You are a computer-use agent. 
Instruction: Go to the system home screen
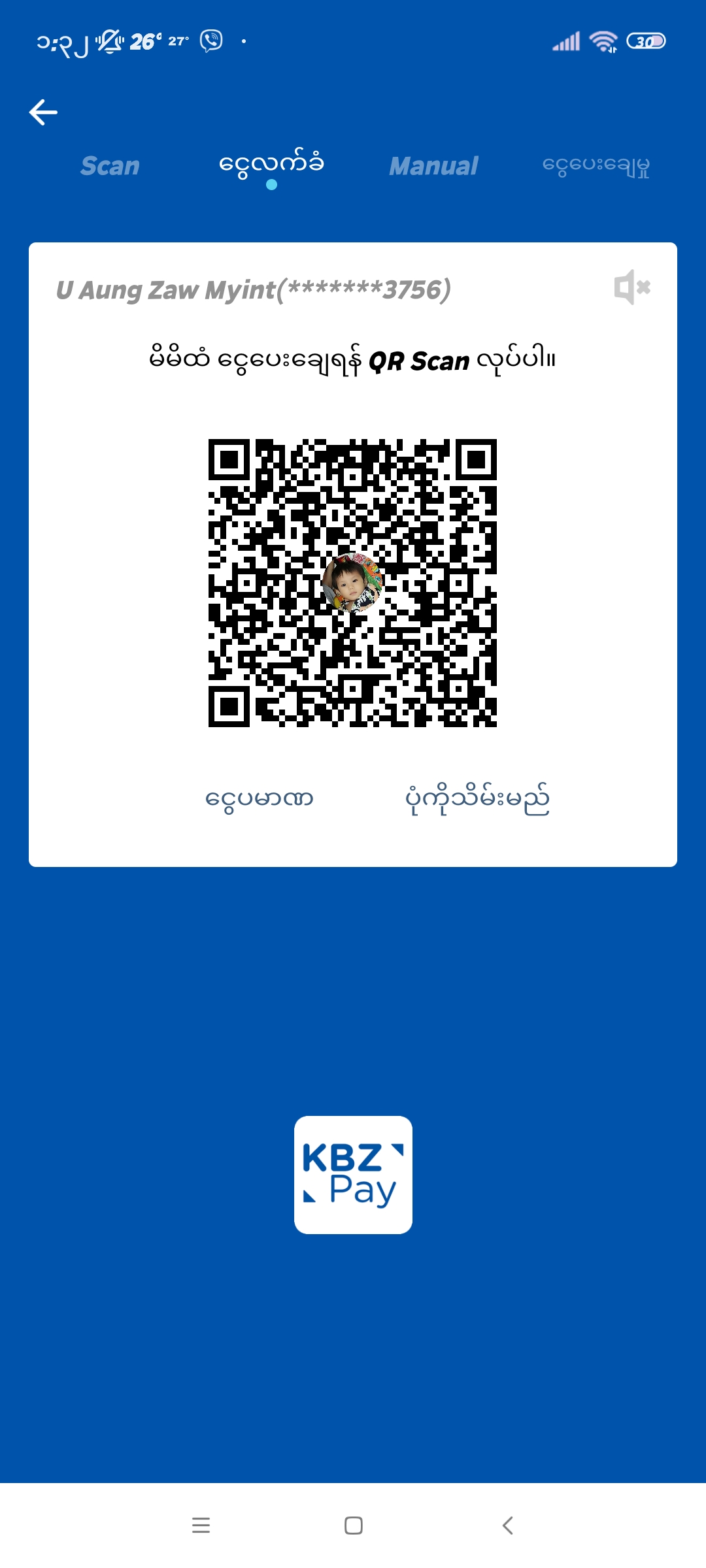pyautogui.click(x=353, y=1526)
